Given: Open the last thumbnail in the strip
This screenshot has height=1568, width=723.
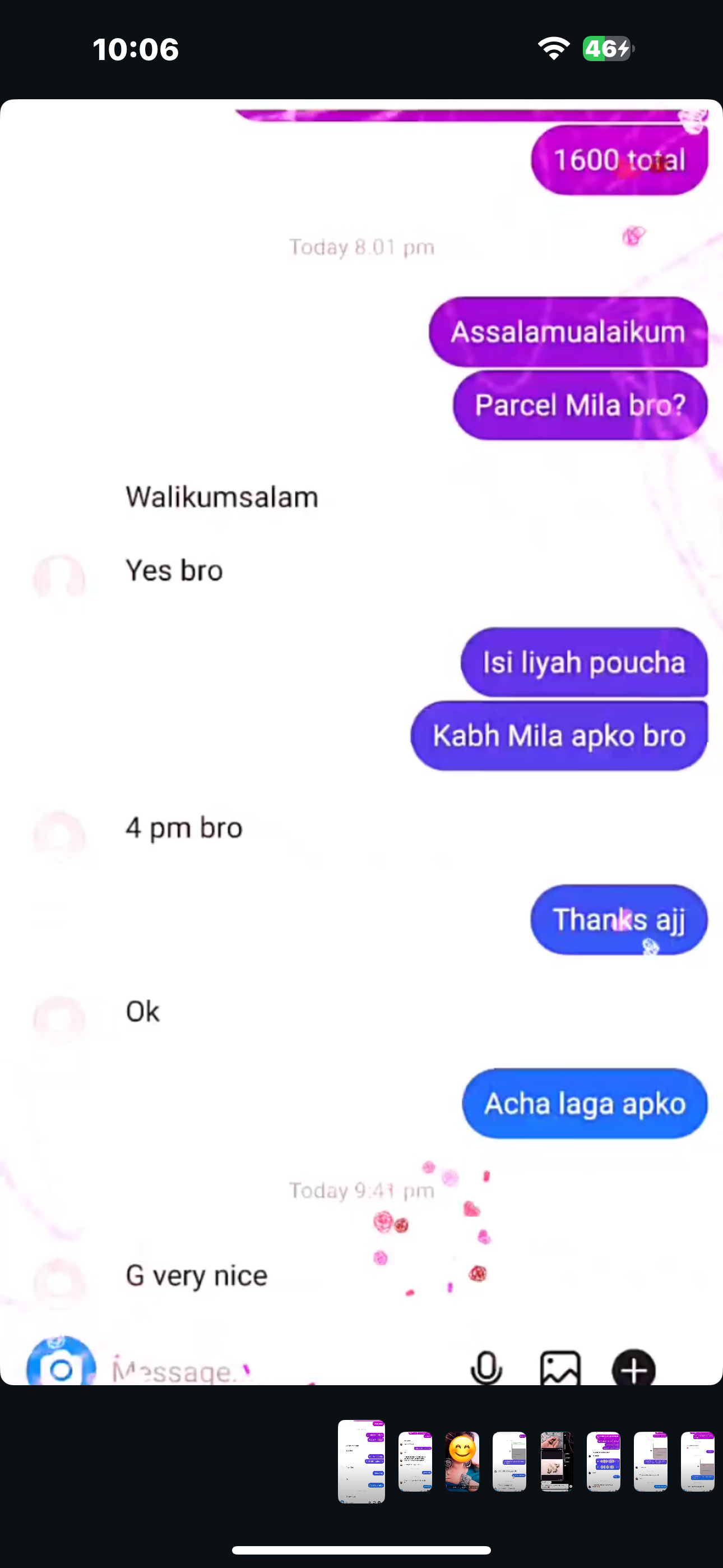Looking at the screenshot, I should coord(697,1461).
